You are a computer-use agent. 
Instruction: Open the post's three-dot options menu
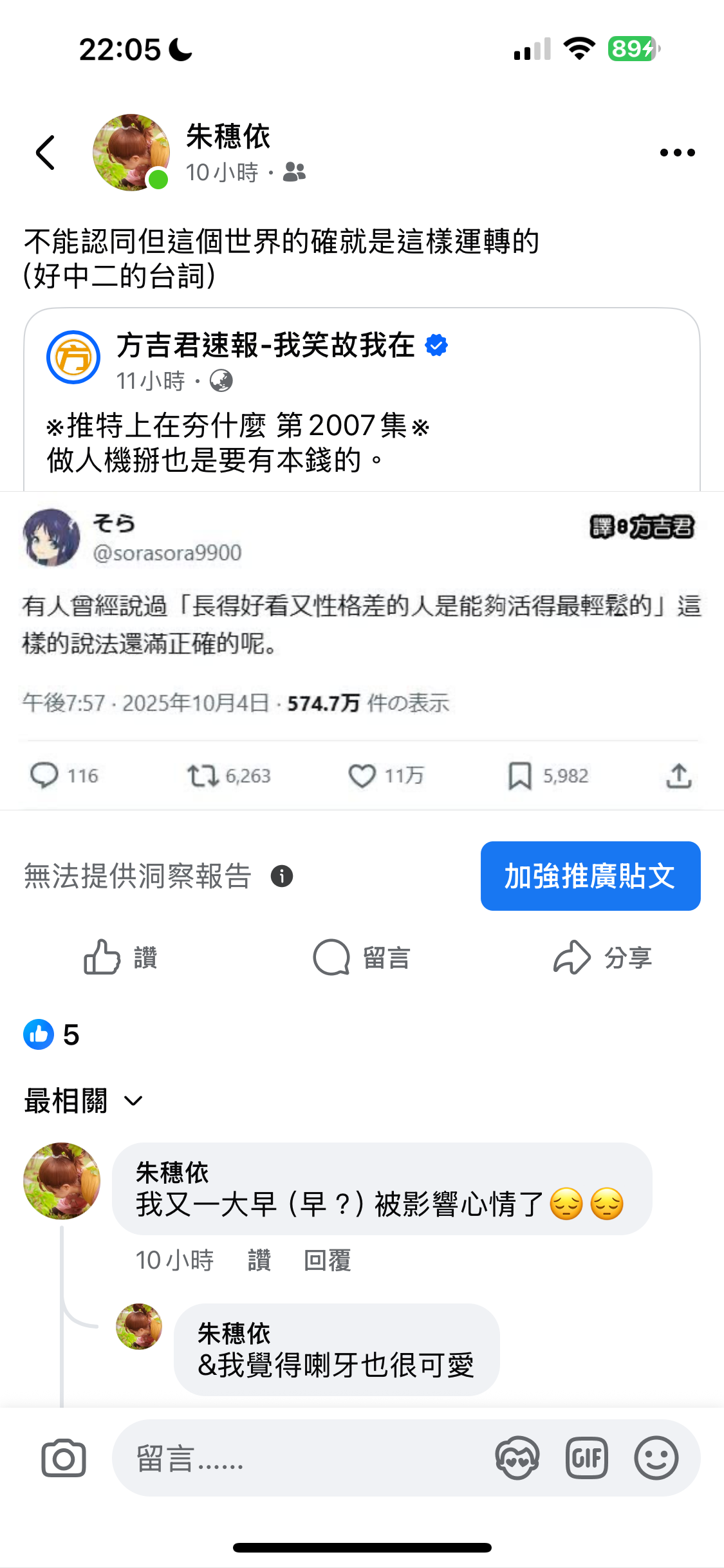pyautogui.click(x=677, y=153)
